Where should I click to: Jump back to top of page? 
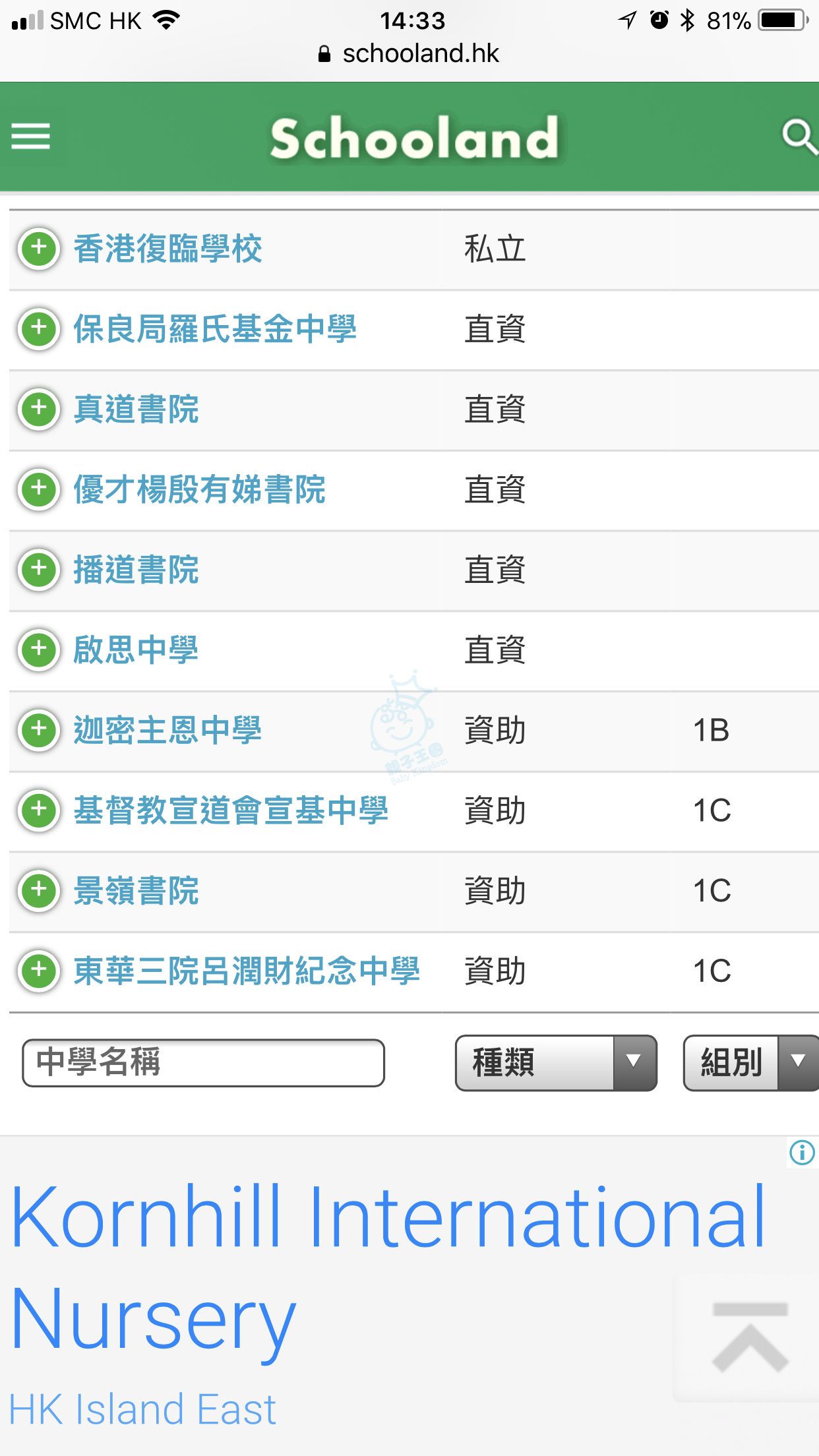(750, 1337)
